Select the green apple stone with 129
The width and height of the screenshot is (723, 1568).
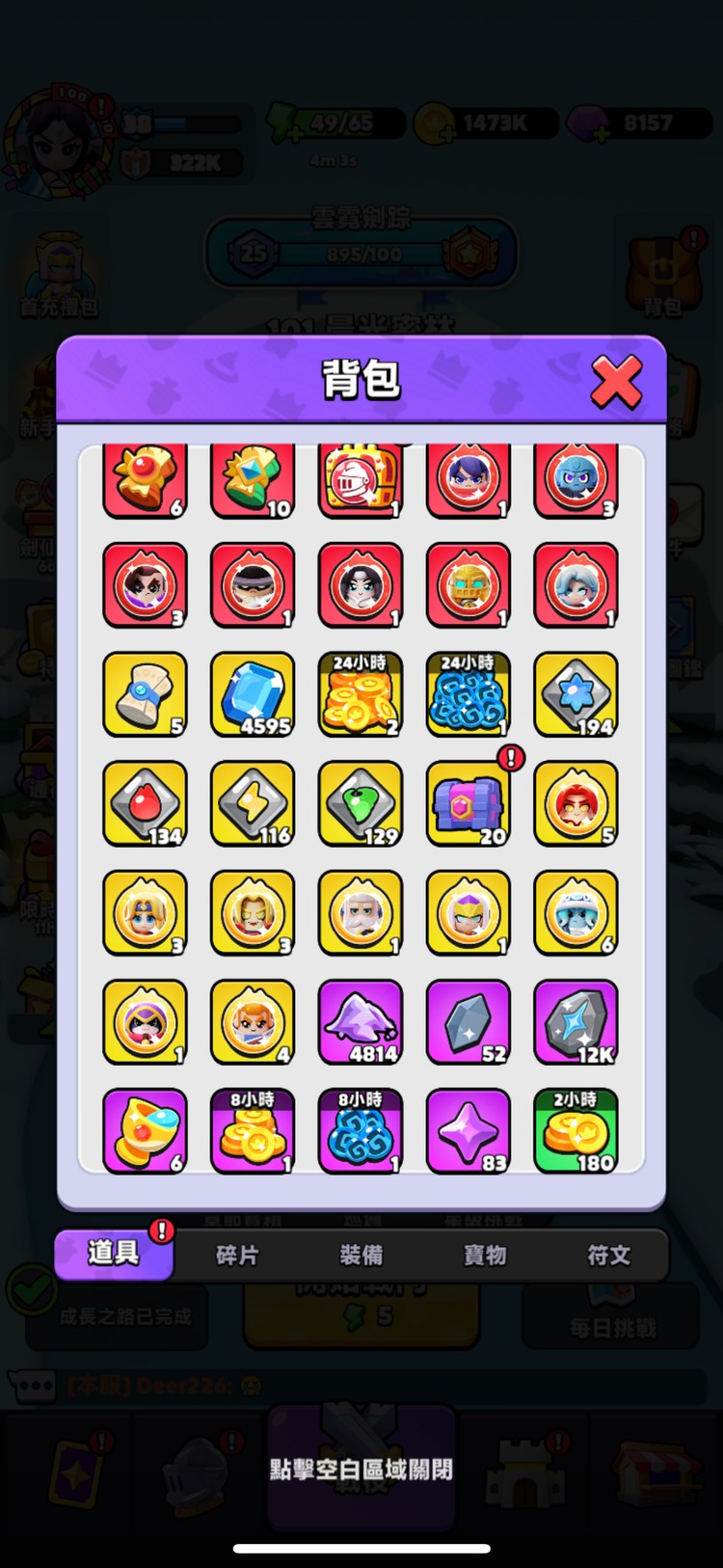361,803
